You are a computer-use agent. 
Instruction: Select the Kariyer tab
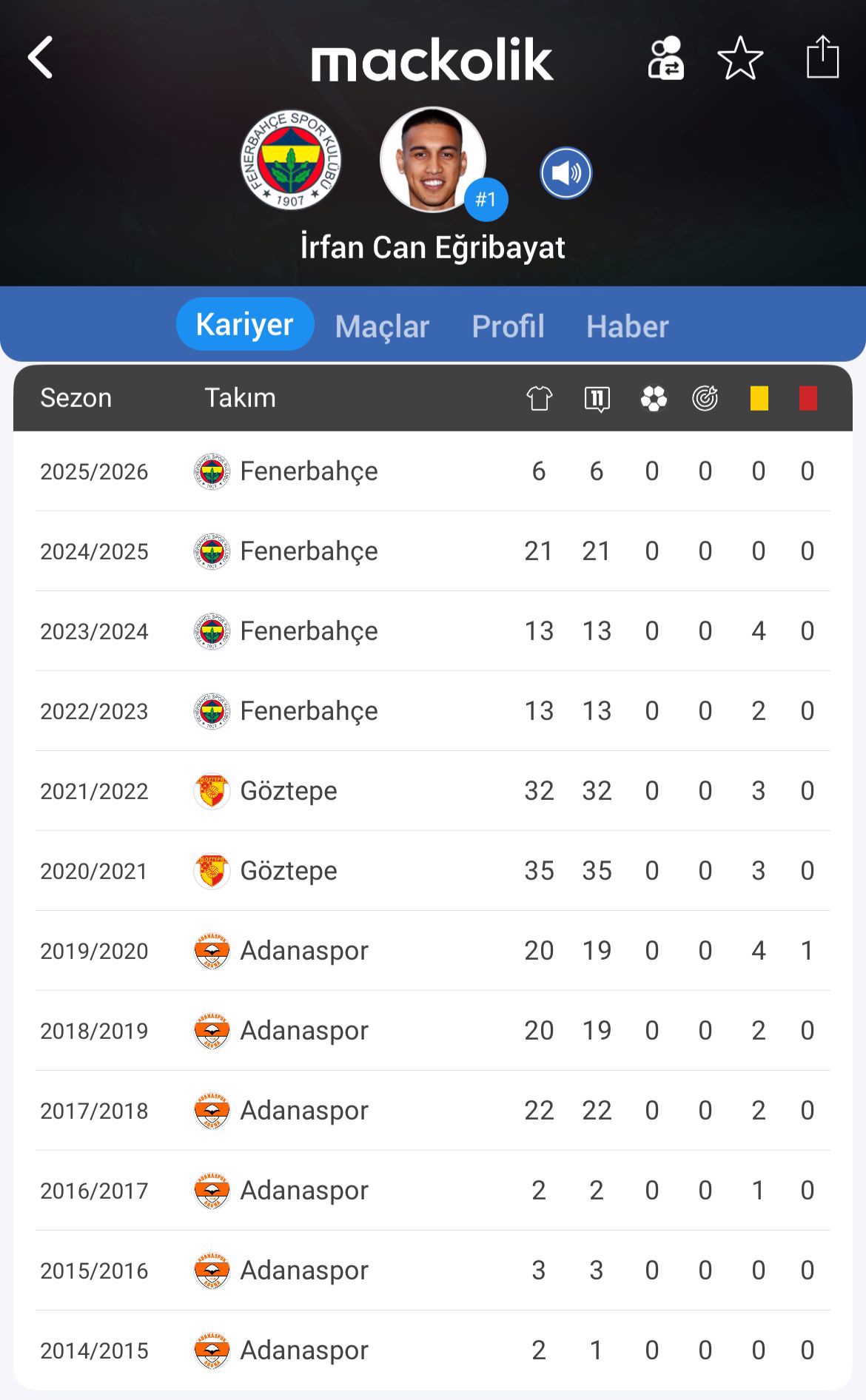pos(245,324)
